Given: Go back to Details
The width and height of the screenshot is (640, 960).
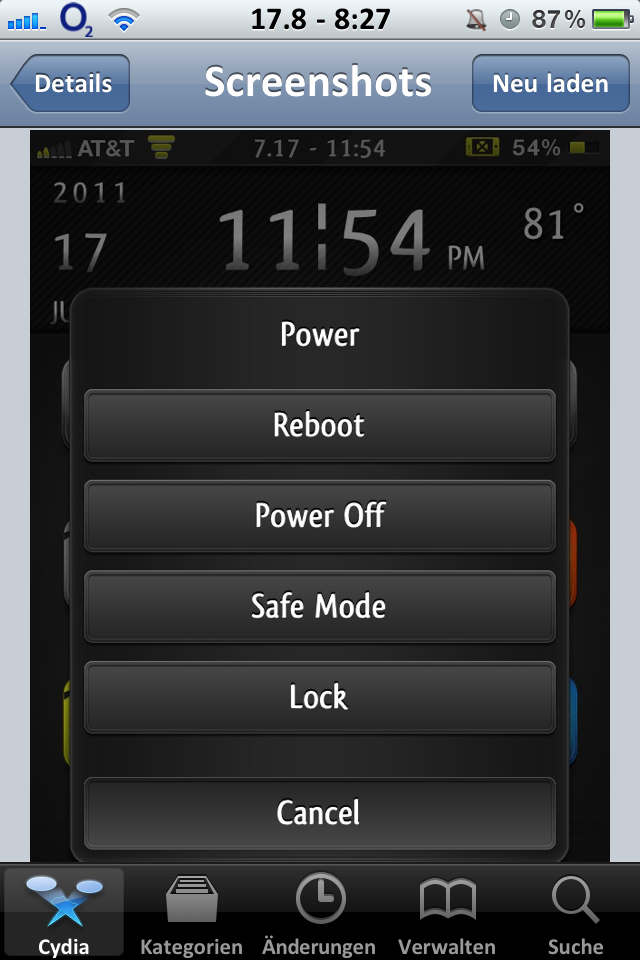Looking at the screenshot, I should pos(71,83).
